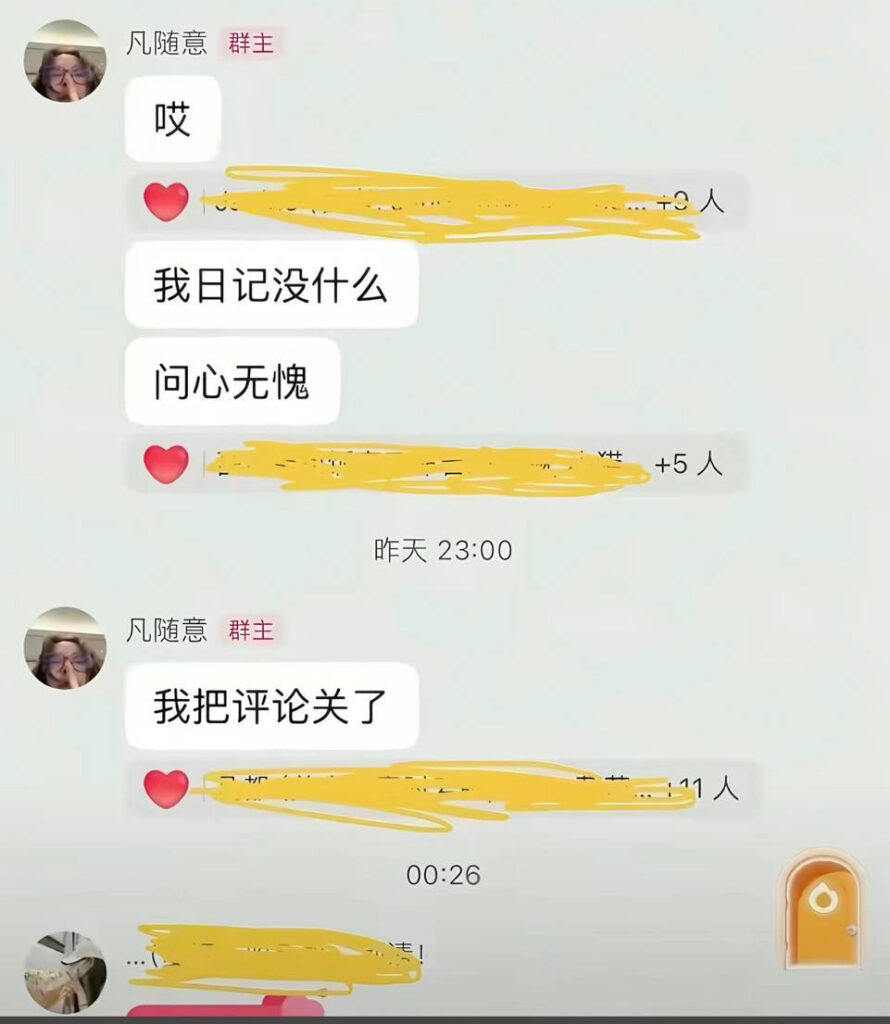
Task: Open 凡随意's avatar beside the 哎 message
Action: [65, 61]
